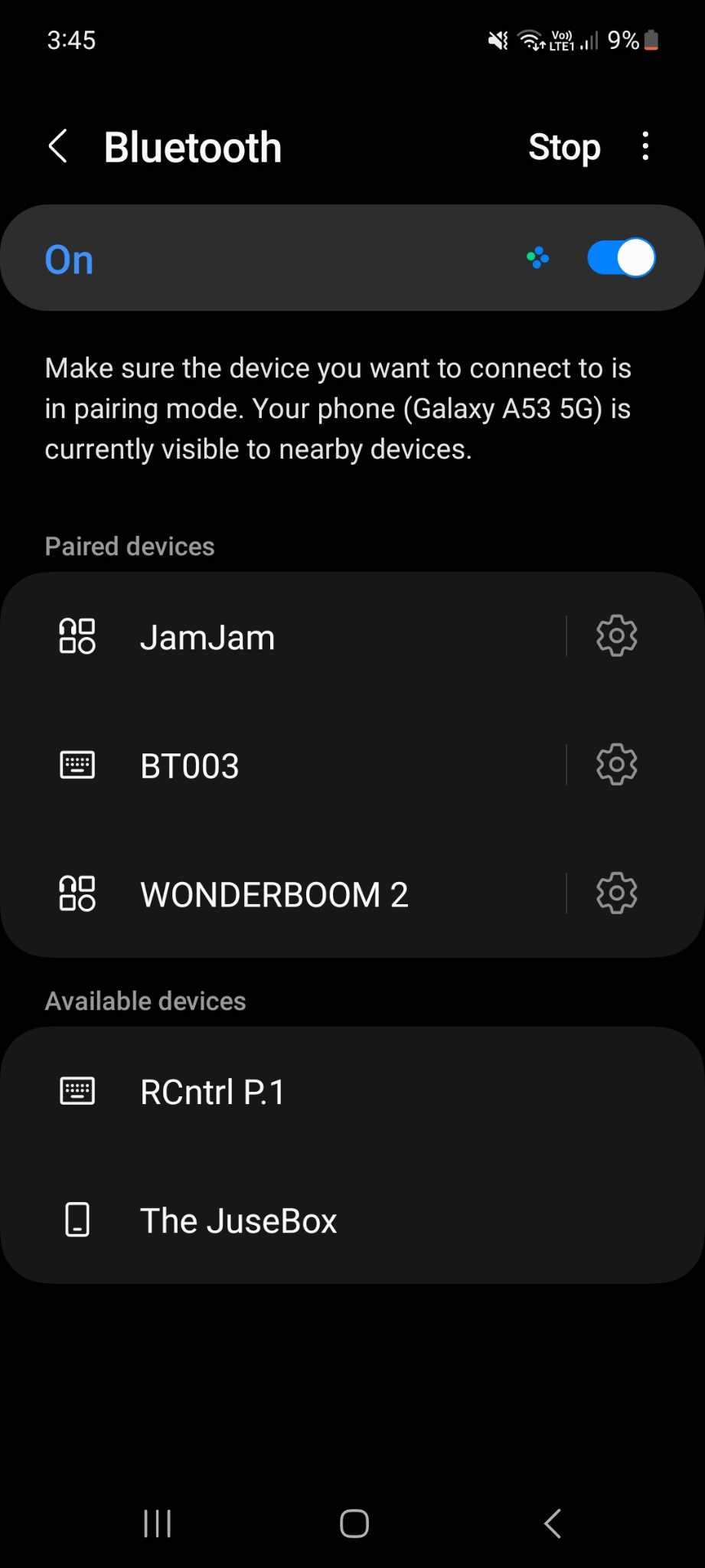
Task: Tap the Home button in navigation bar
Action: [x=352, y=1523]
